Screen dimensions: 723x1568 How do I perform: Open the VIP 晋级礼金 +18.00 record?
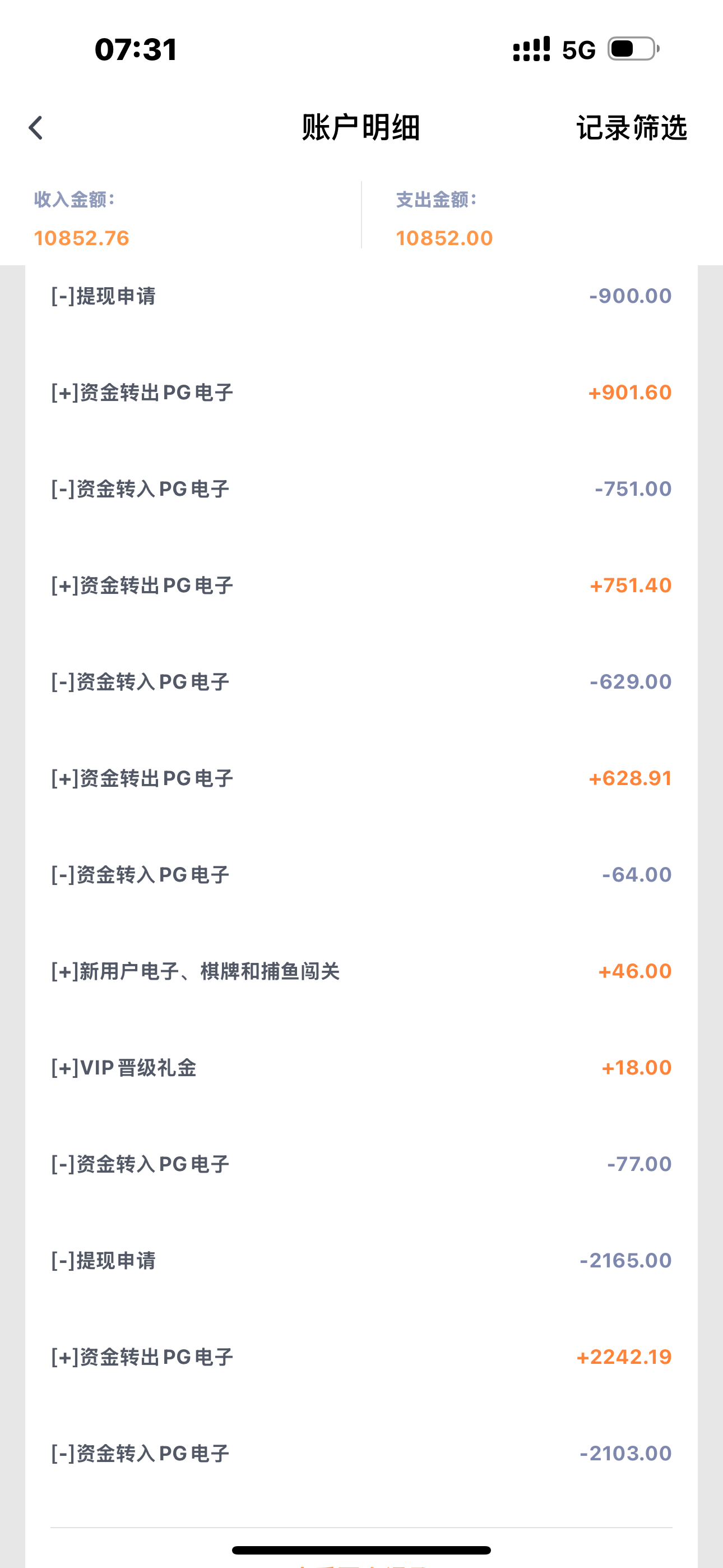(x=361, y=1067)
